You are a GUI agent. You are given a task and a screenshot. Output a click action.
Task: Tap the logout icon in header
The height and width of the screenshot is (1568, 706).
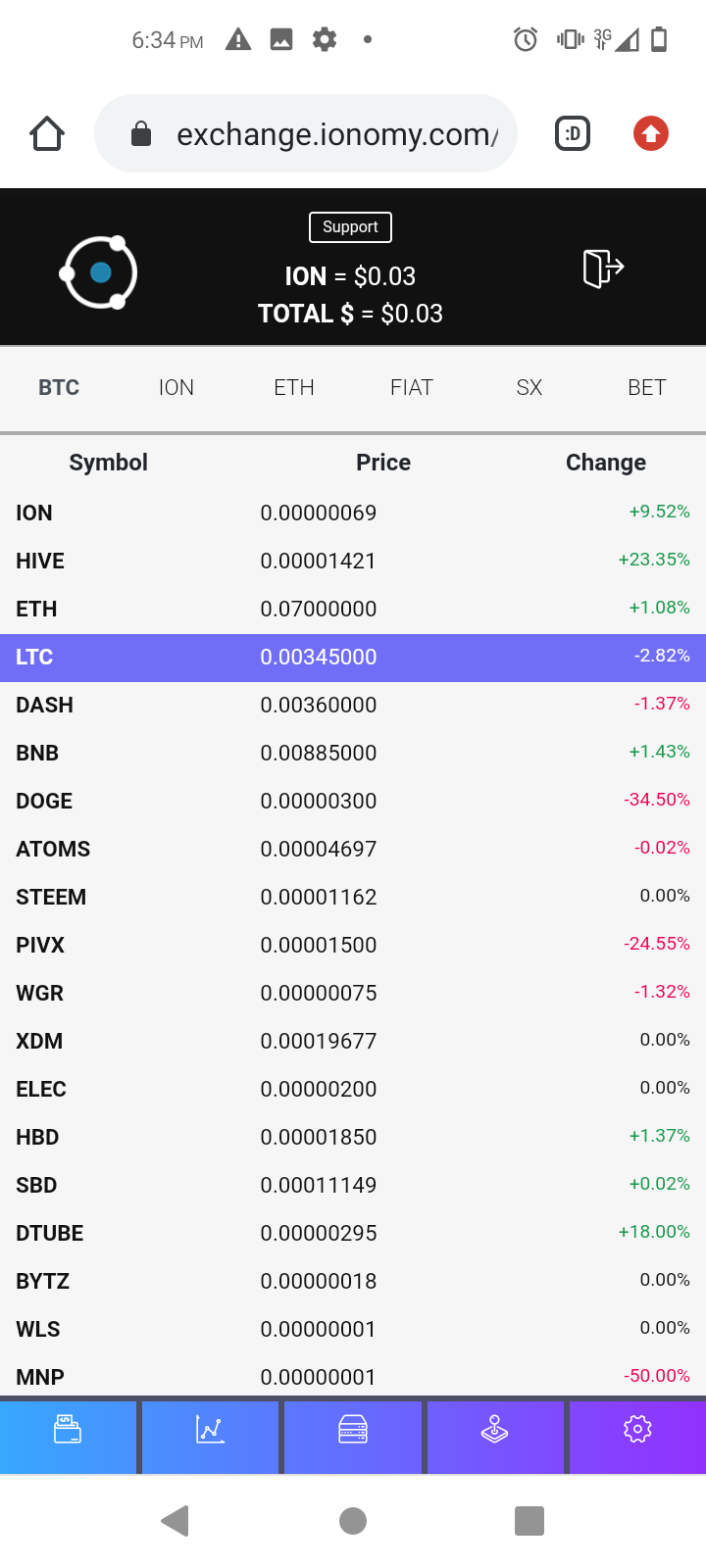[603, 268]
